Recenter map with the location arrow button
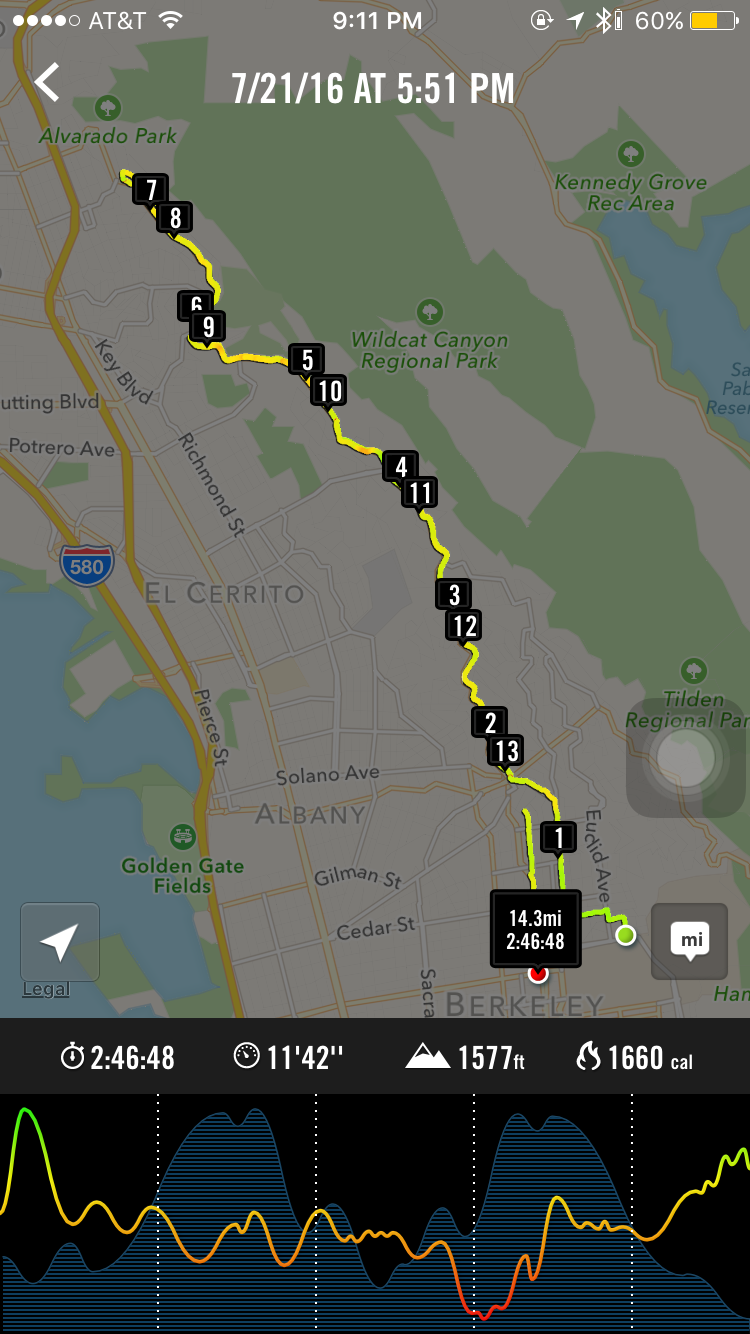This screenshot has width=750, height=1334. pos(60,942)
